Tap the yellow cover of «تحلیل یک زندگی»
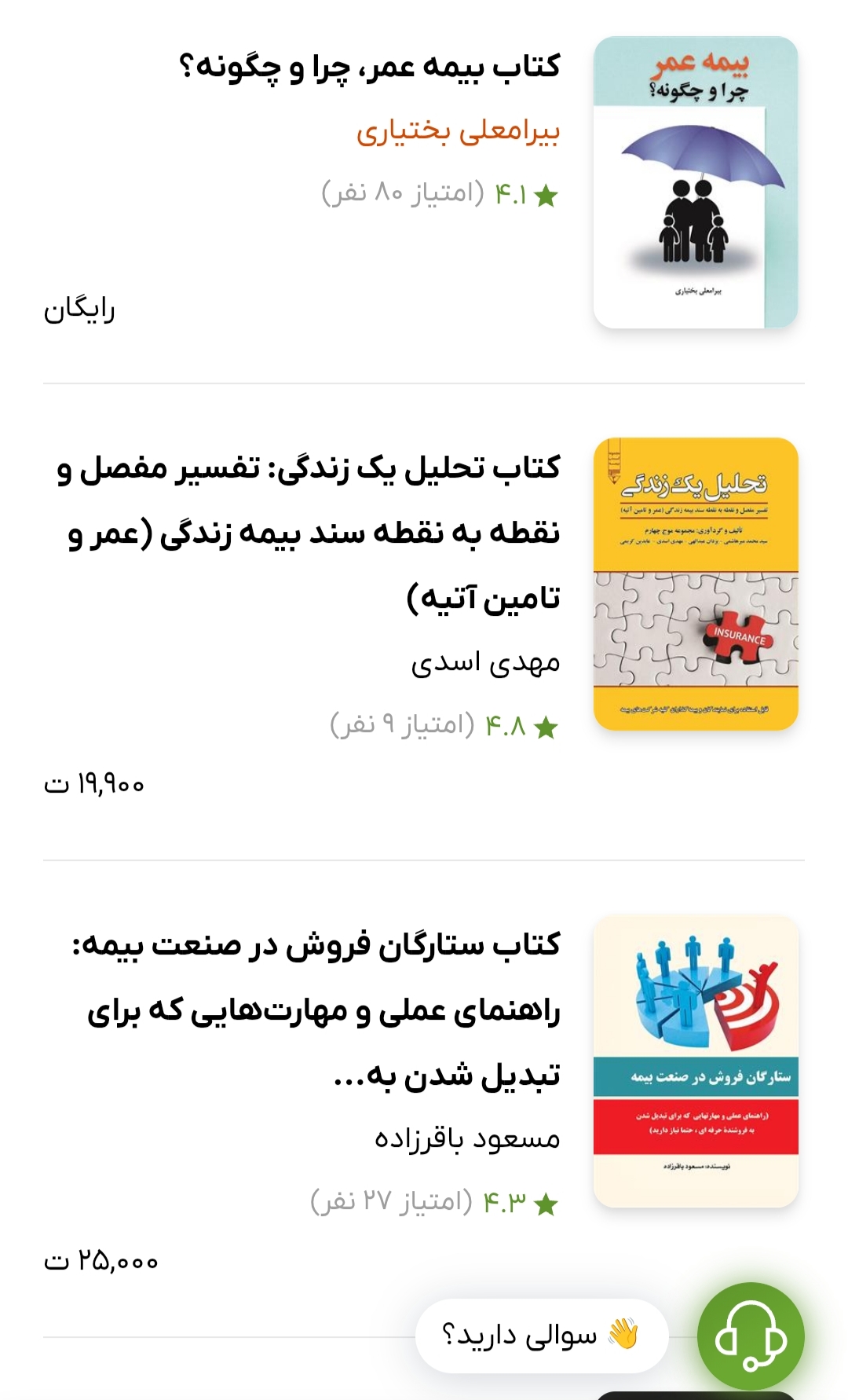The width and height of the screenshot is (848, 1400). click(x=696, y=584)
